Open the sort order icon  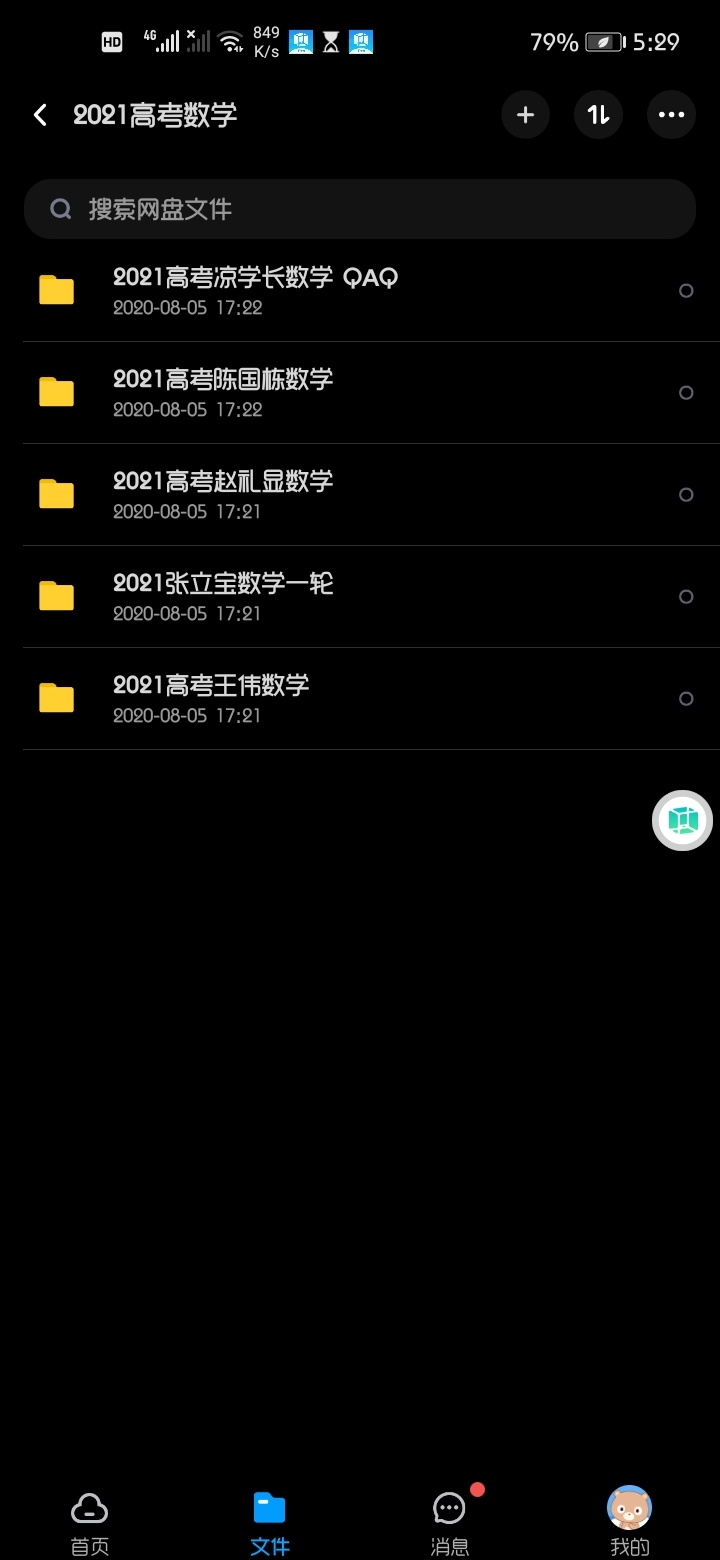[598, 115]
